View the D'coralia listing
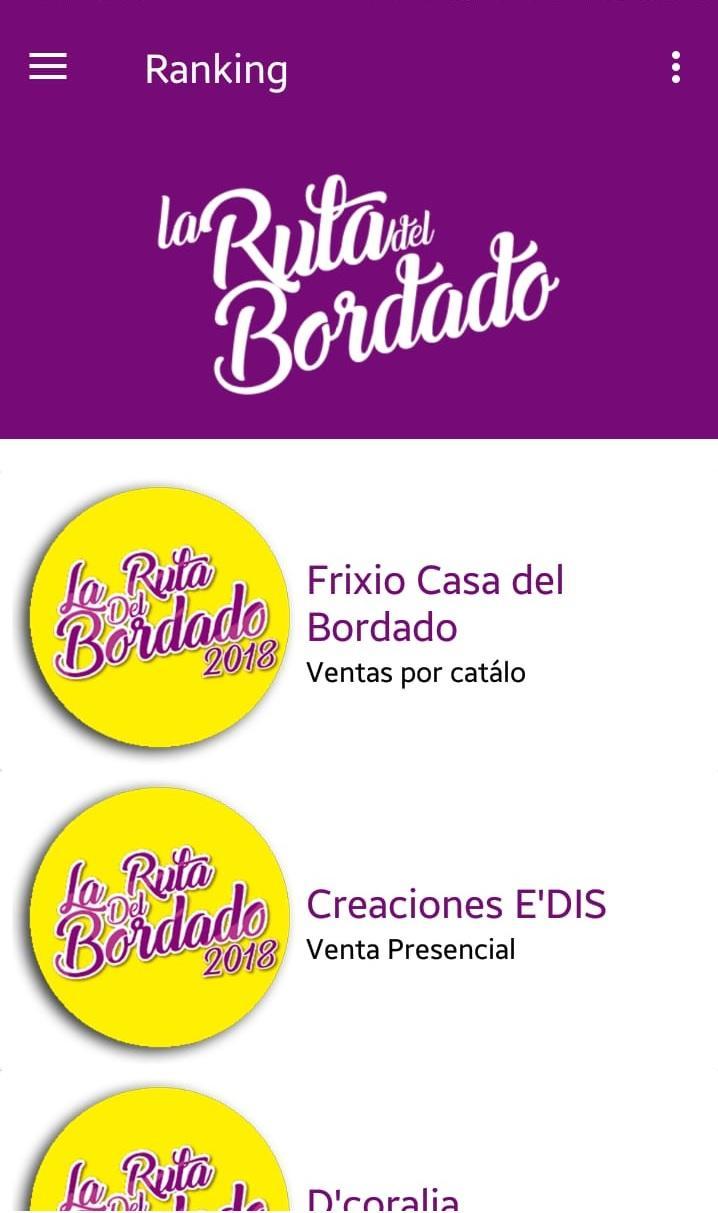This screenshot has height=1213, width=718. click(359, 1142)
